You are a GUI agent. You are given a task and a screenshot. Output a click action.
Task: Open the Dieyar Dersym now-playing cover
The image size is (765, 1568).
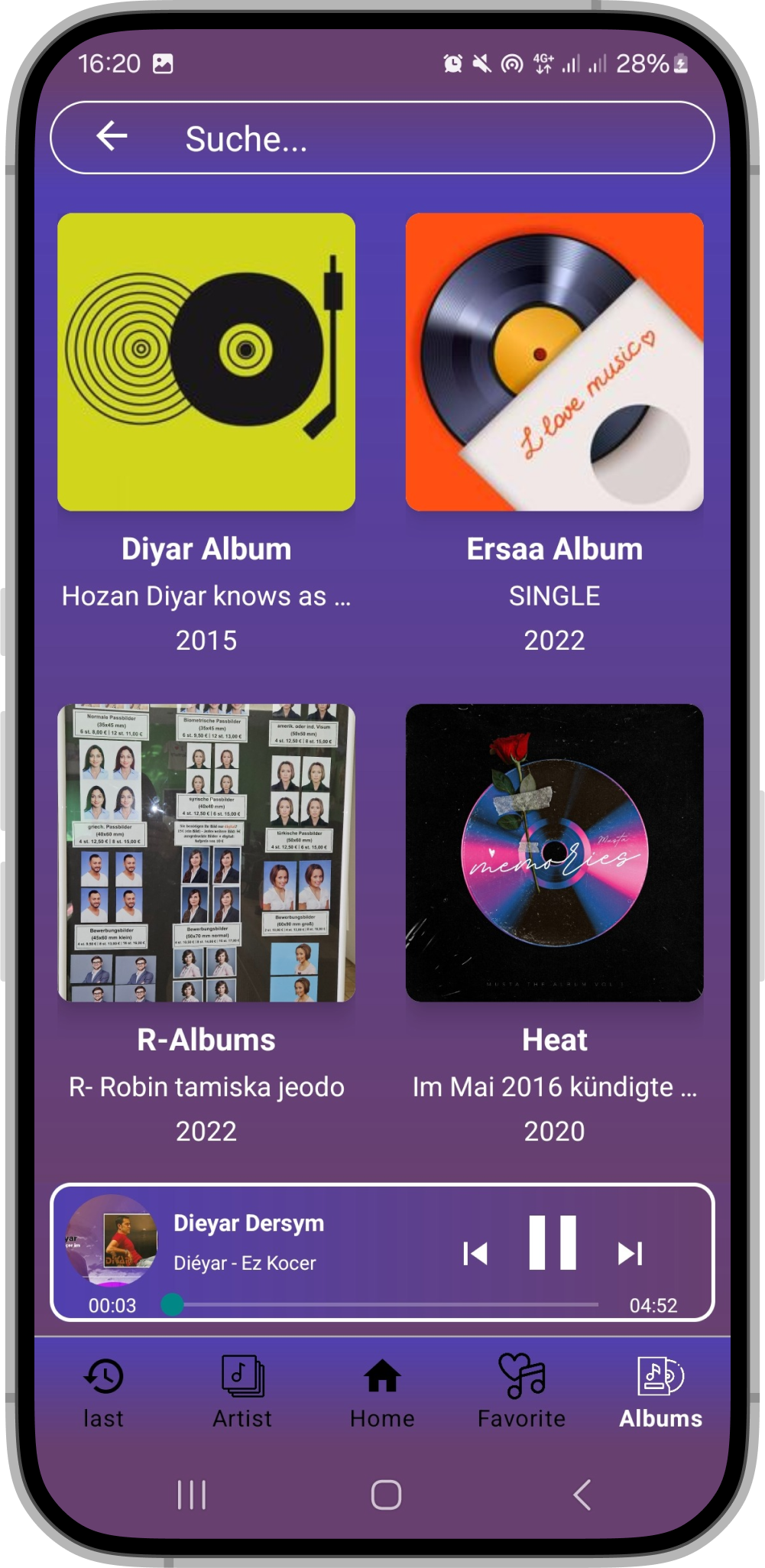(x=112, y=1238)
